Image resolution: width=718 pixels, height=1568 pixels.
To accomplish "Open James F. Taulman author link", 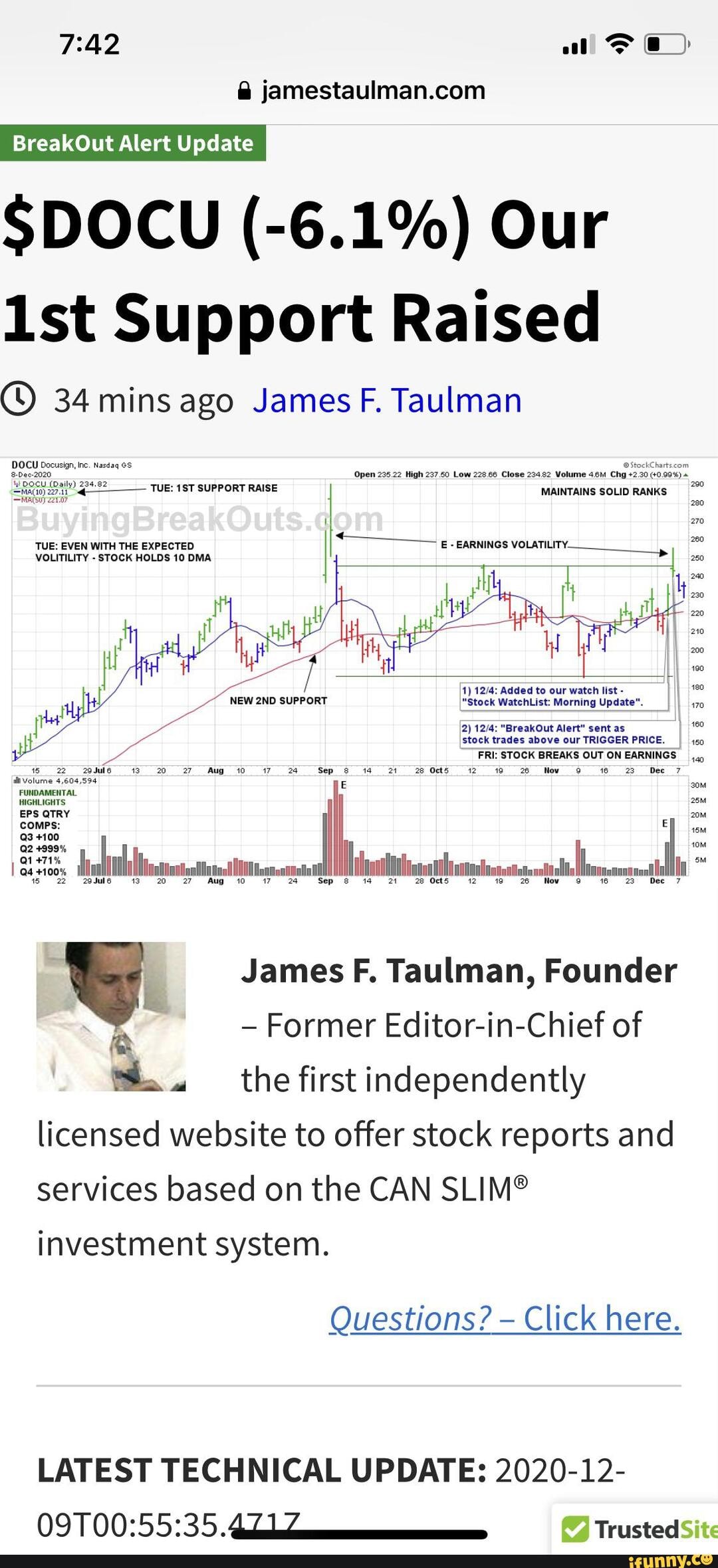I will tap(387, 400).
